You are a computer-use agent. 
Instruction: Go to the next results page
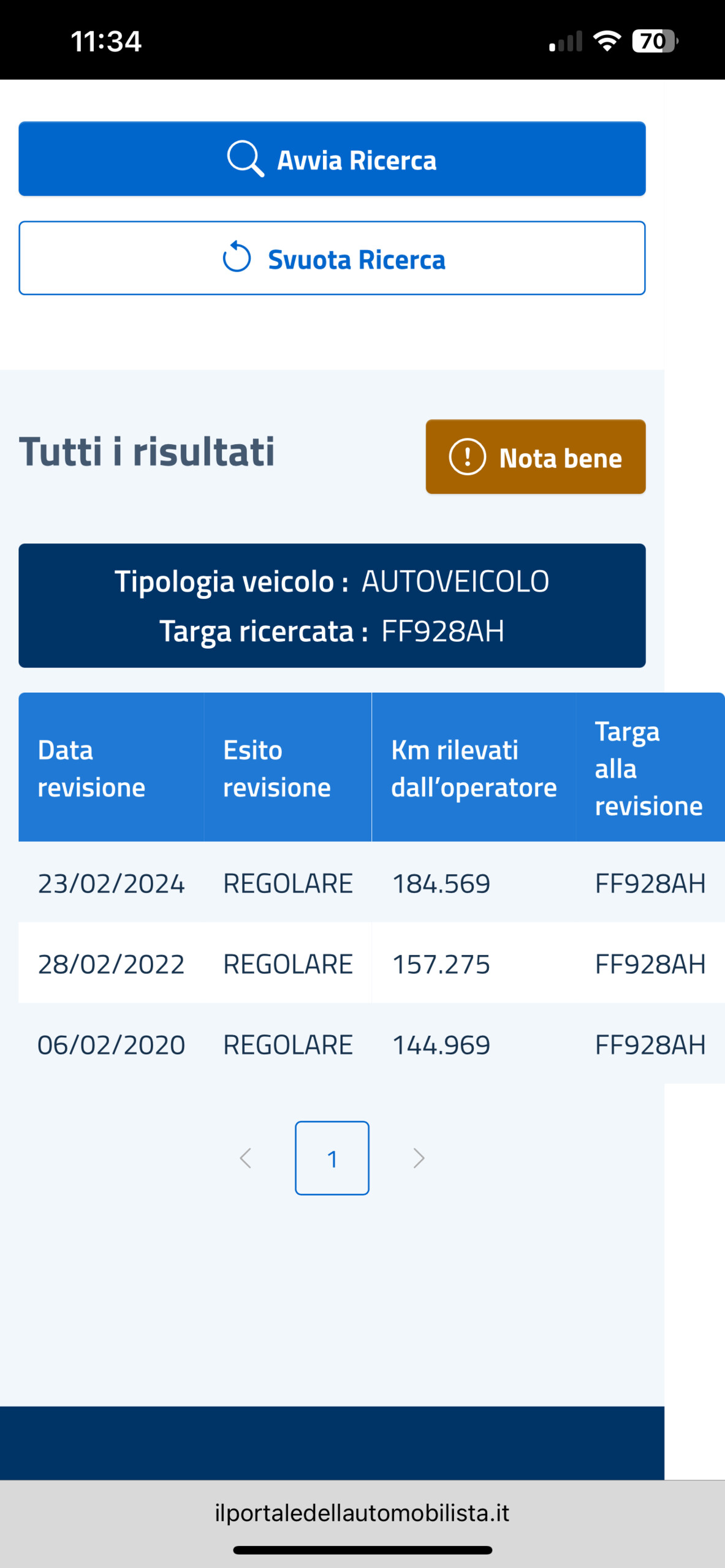[419, 1158]
